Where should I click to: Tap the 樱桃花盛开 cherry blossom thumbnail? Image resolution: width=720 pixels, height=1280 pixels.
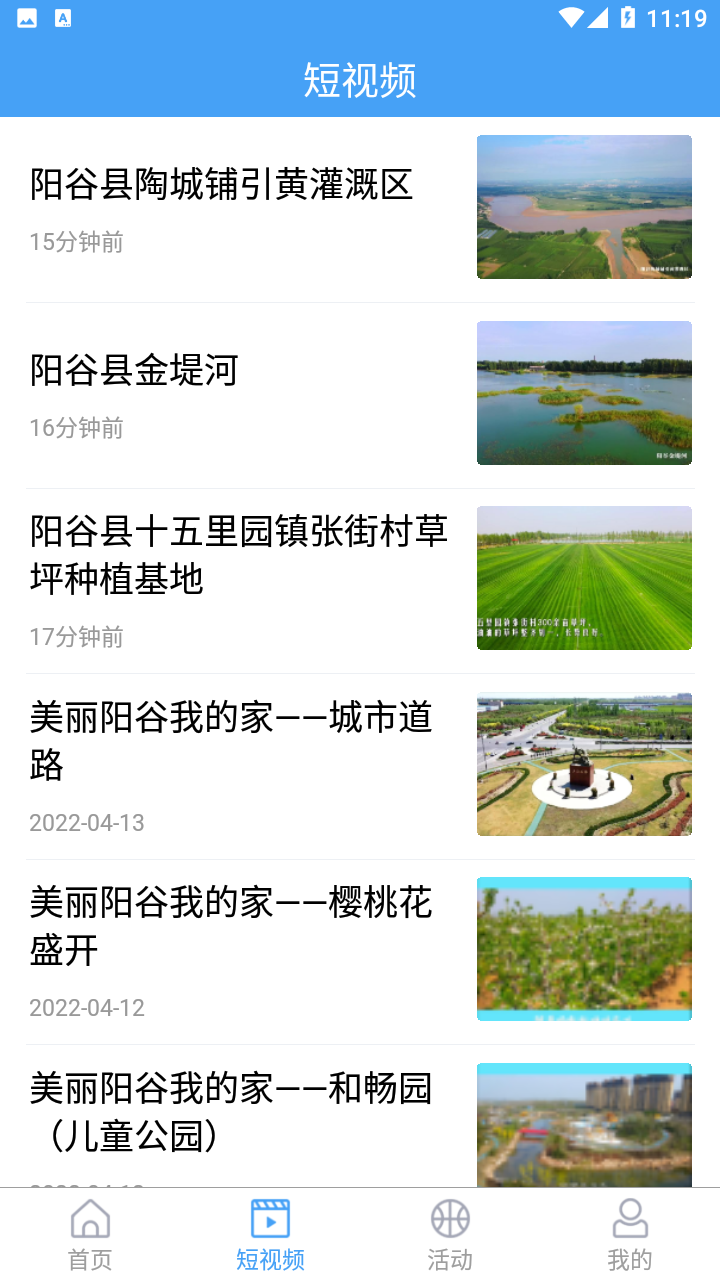584,948
